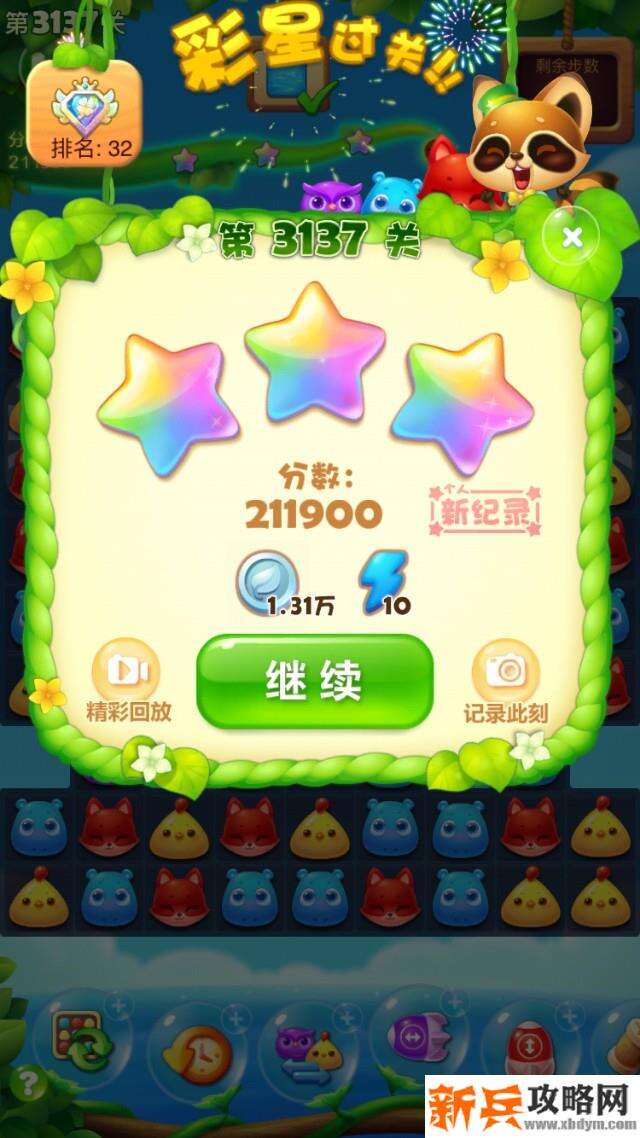This screenshot has width=640, height=1138.
Task: Close the level result dialog
Action: coord(572,238)
